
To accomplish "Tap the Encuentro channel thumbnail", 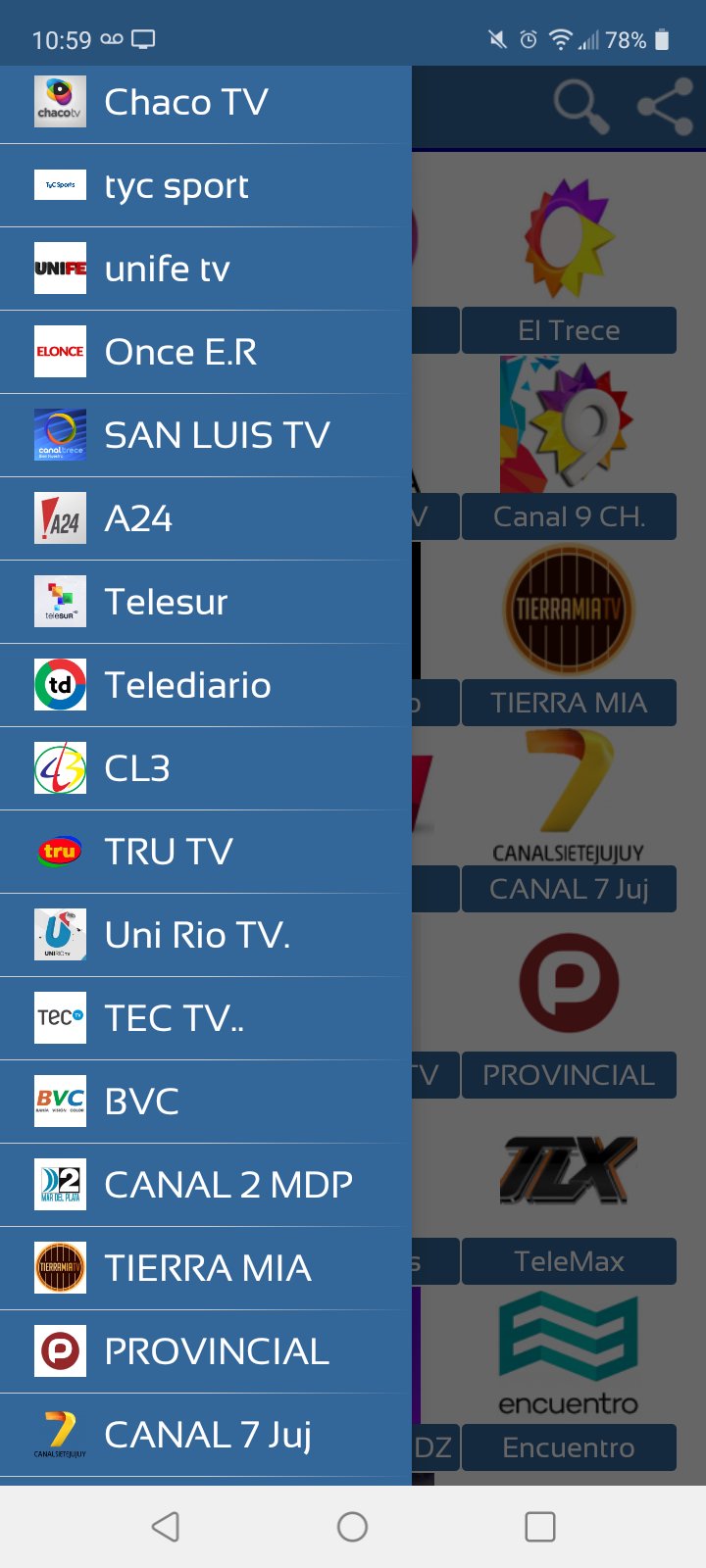I will (569, 1349).
